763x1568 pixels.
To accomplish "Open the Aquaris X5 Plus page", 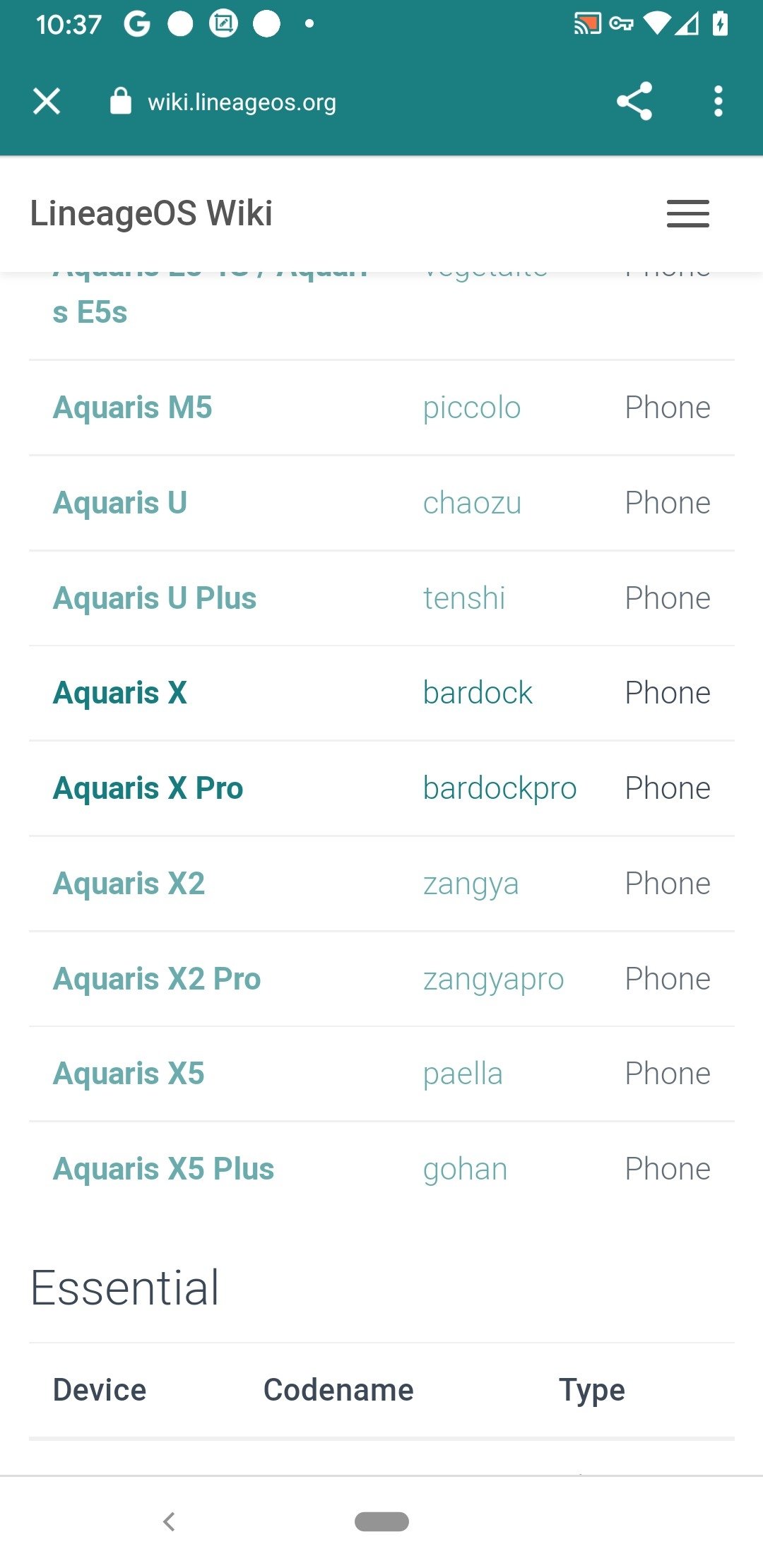I will point(164,1169).
